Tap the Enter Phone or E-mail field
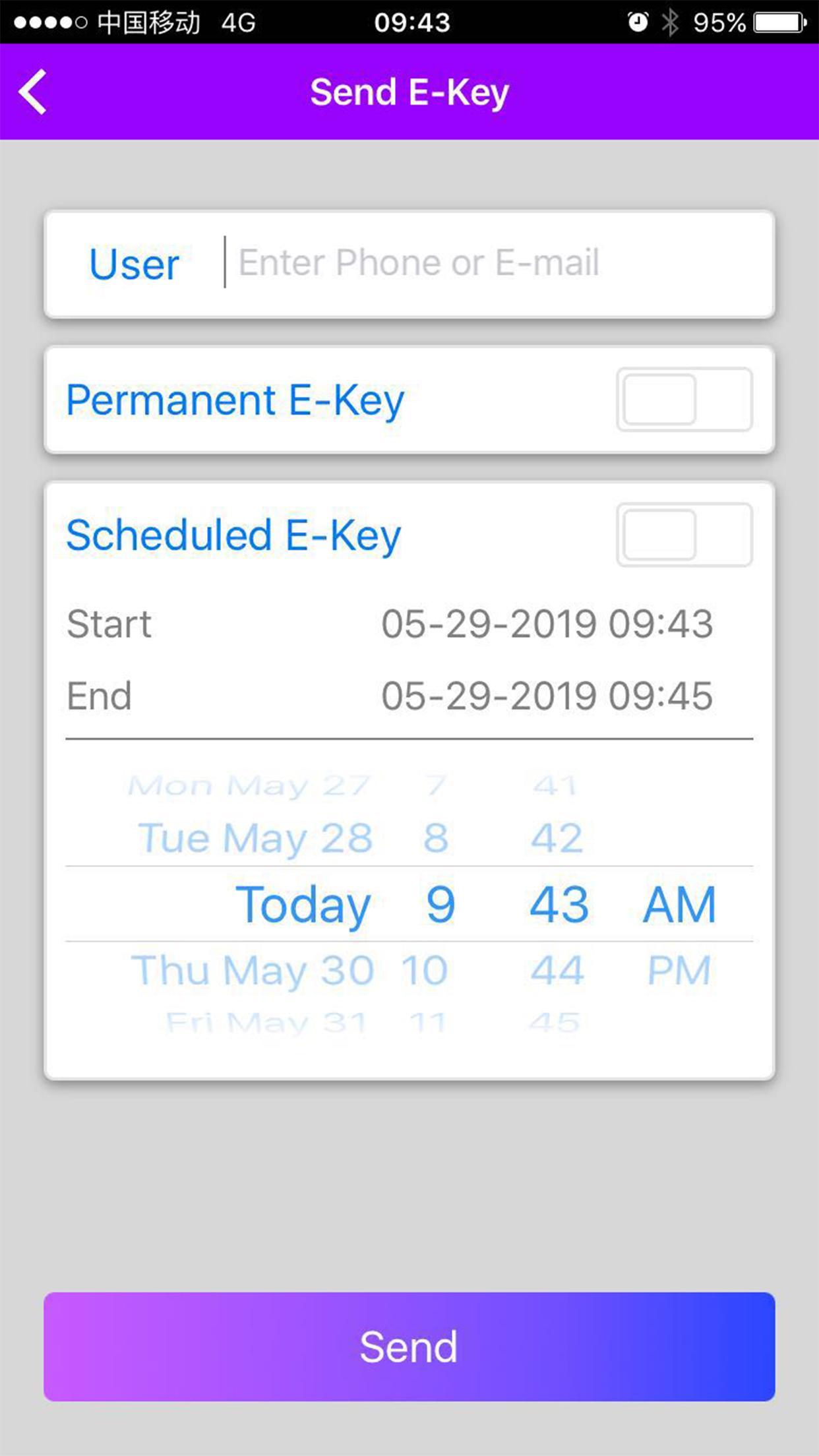The width and height of the screenshot is (819, 1456). coord(495,262)
